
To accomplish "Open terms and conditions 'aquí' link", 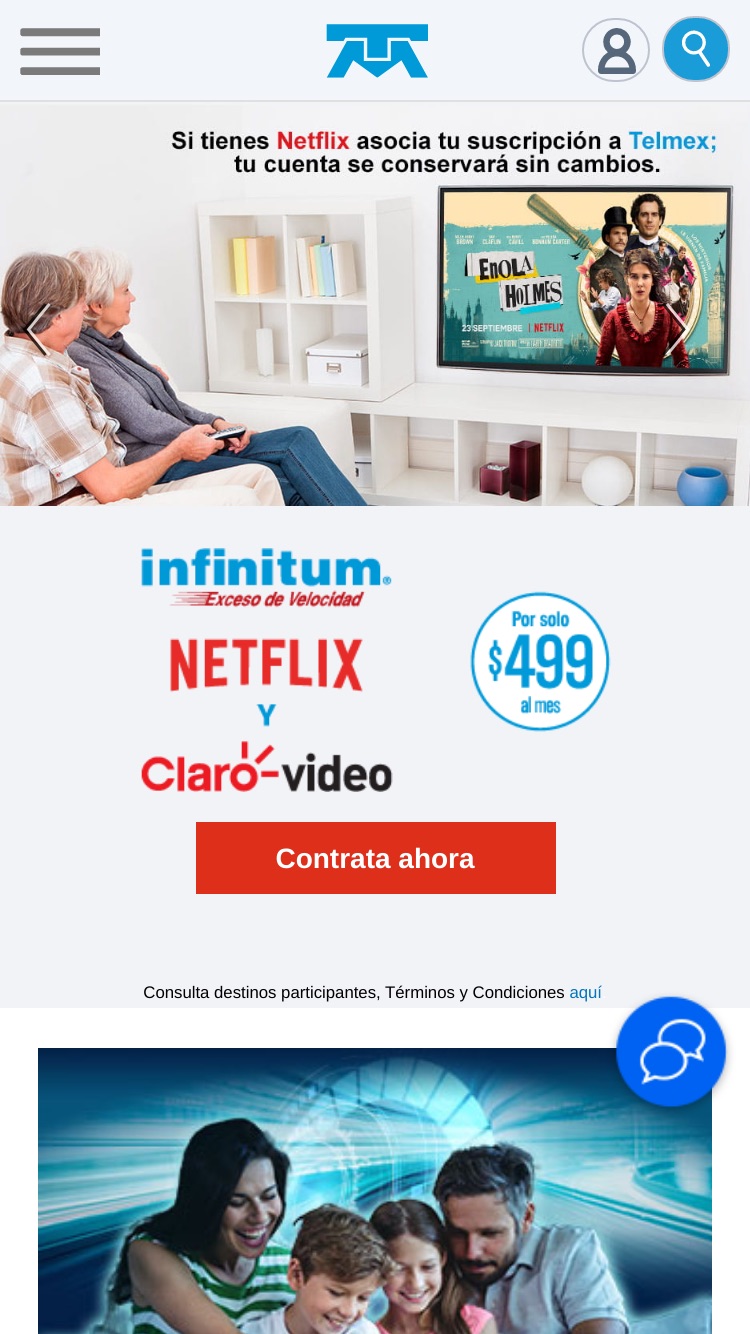I will pyautogui.click(x=585, y=993).
